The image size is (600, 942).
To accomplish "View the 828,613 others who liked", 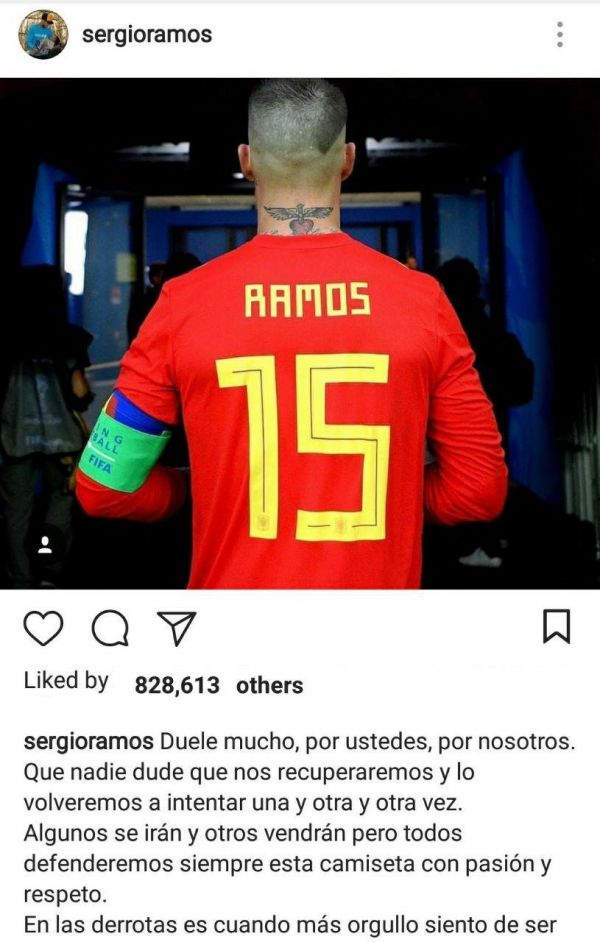I will pyautogui.click(x=218, y=685).
